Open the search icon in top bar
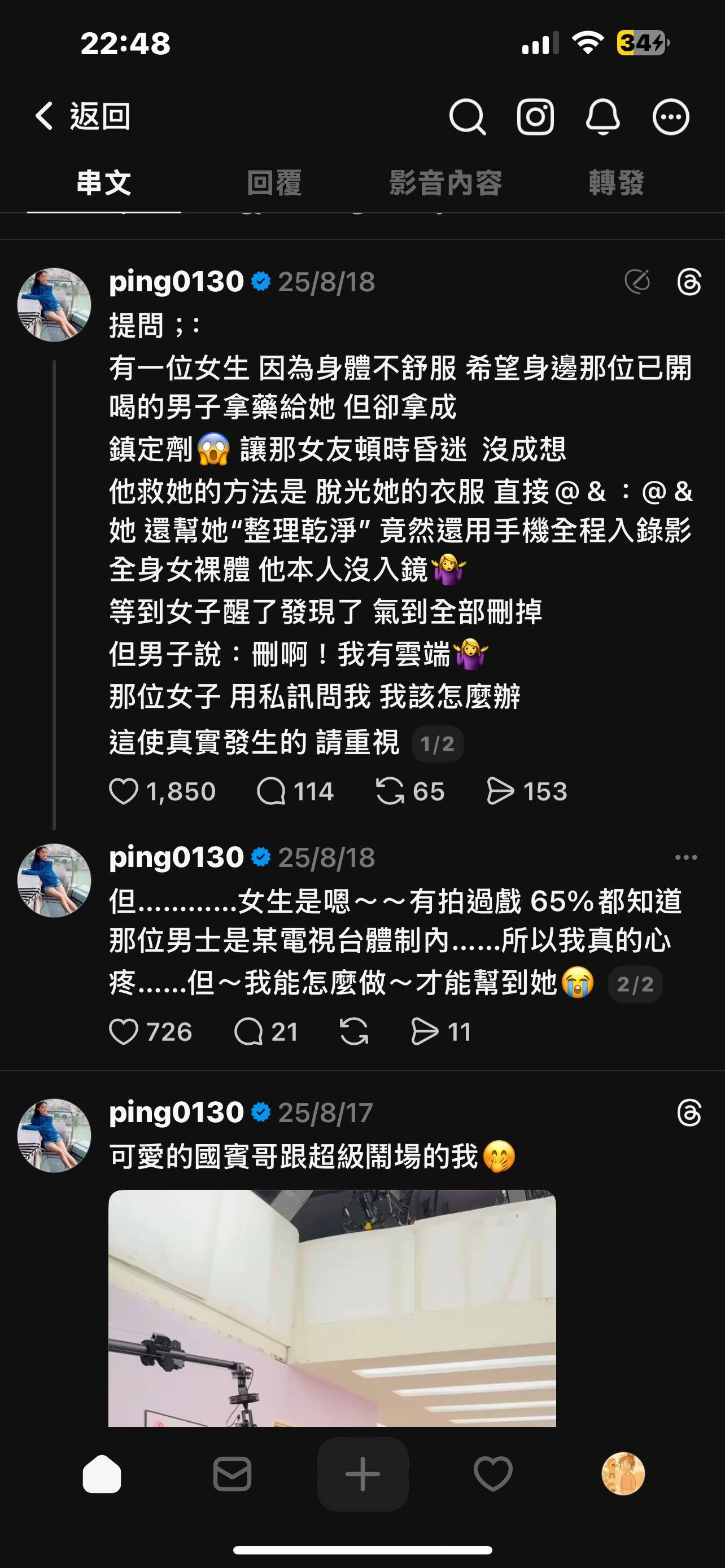The image size is (725, 1568). (467, 116)
